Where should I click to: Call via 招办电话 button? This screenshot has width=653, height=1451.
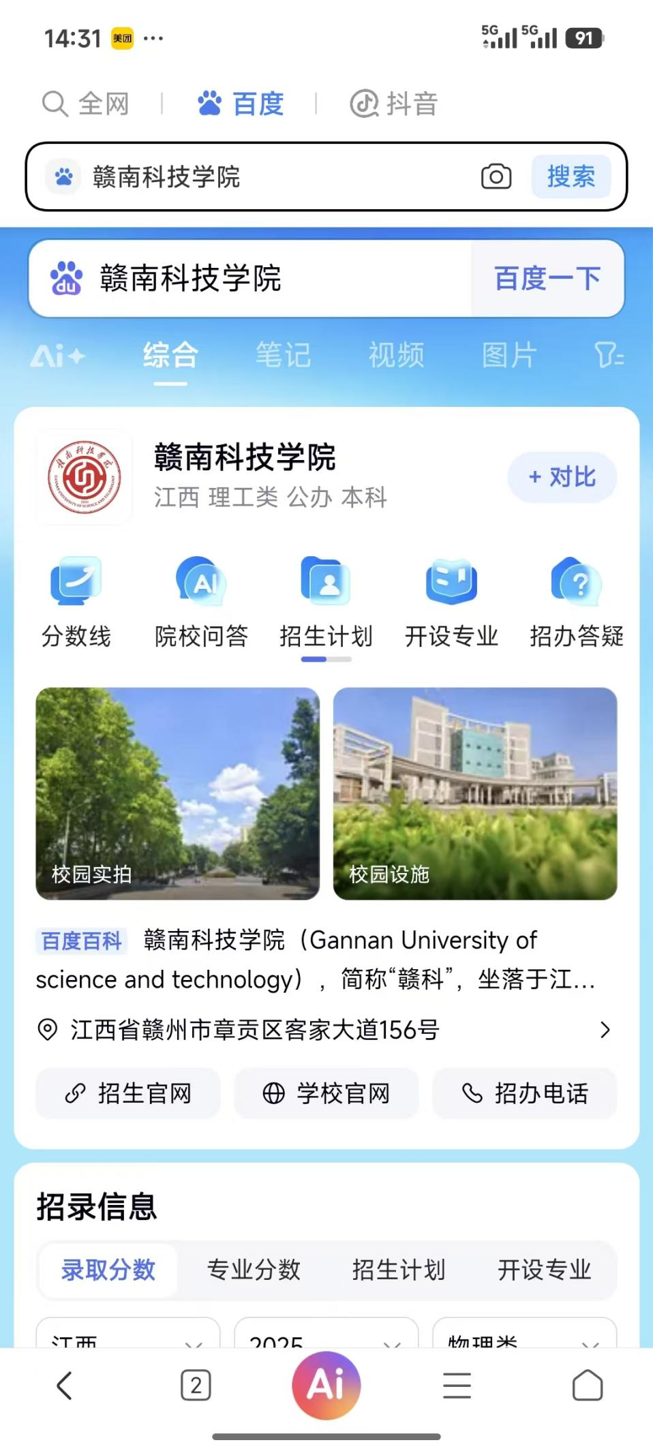tap(525, 1093)
